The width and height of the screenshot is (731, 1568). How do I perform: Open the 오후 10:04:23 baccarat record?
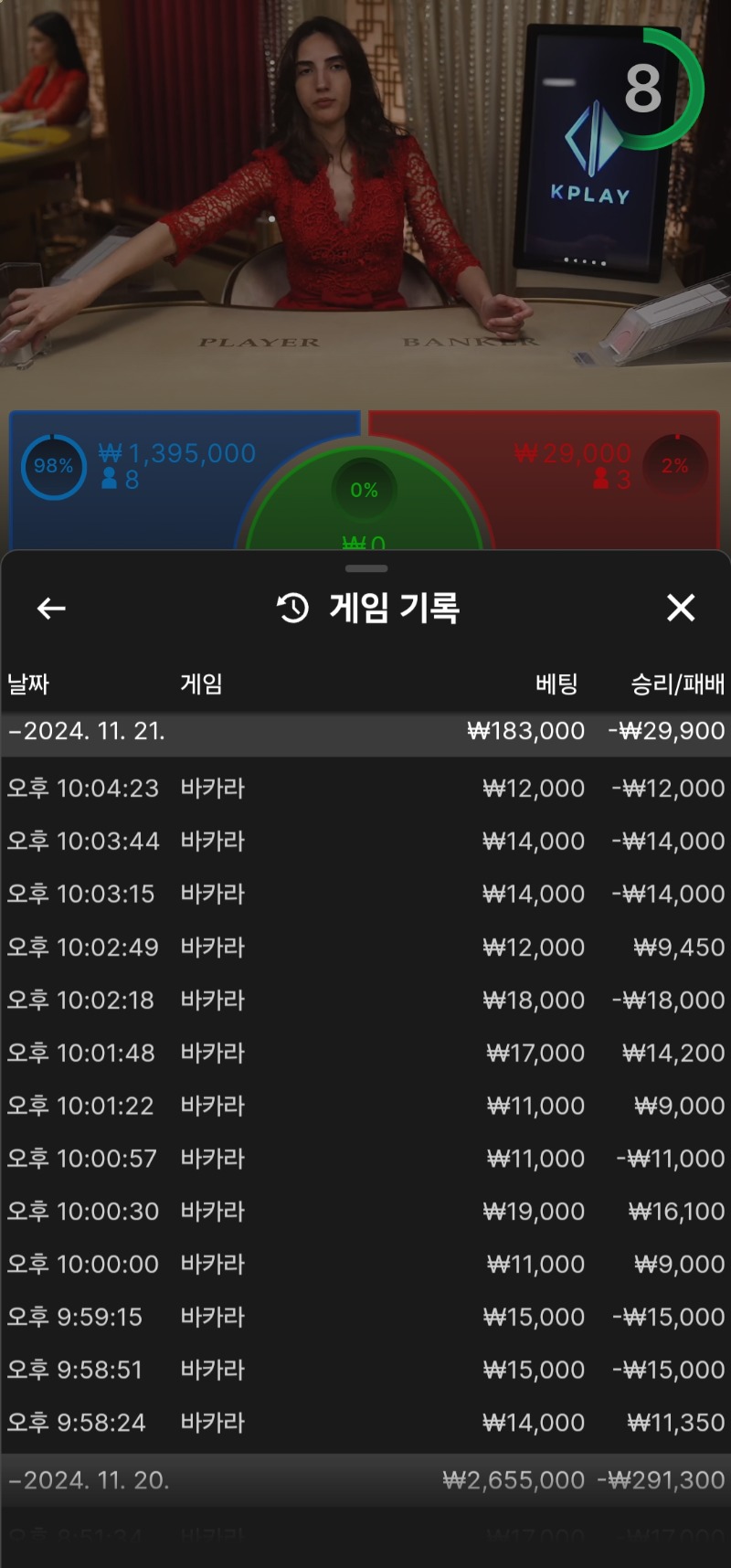click(x=365, y=788)
